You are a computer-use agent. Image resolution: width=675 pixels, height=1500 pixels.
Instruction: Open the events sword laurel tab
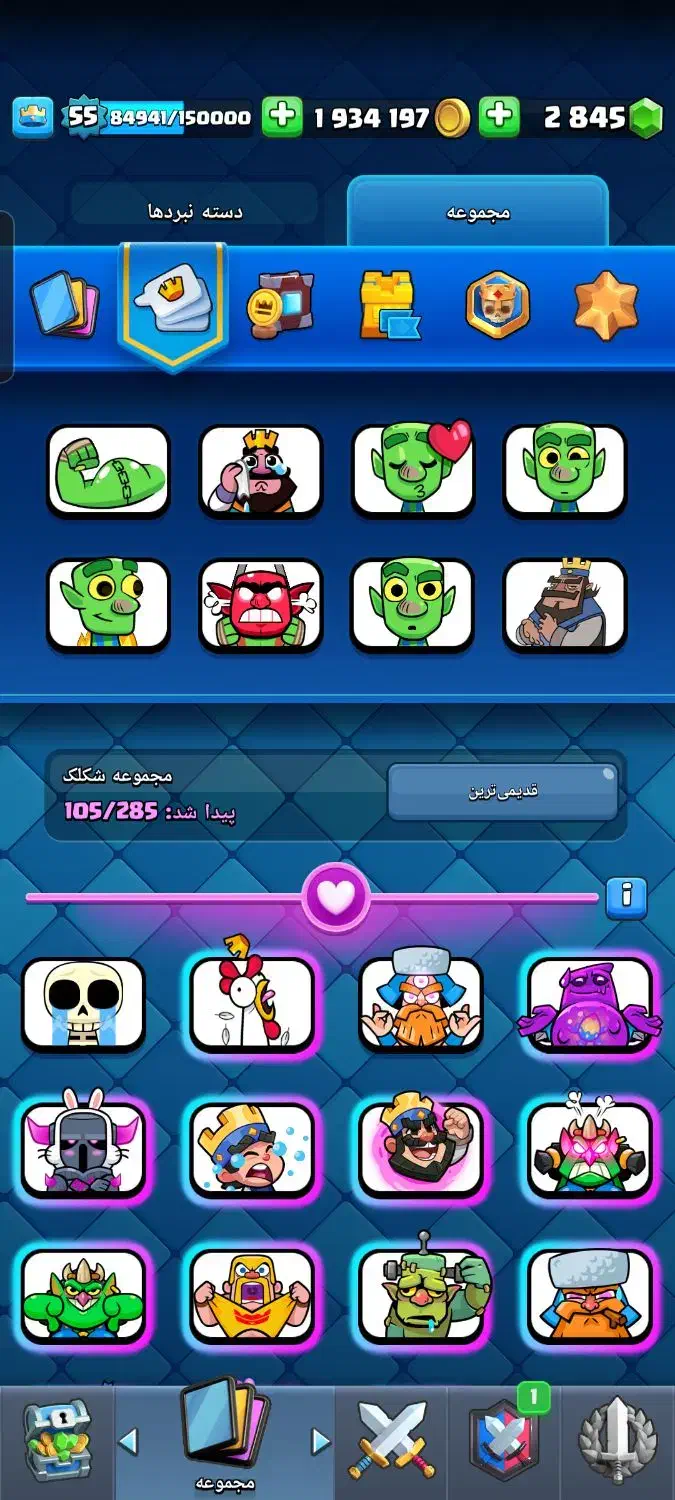pyautogui.click(x=617, y=1440)
